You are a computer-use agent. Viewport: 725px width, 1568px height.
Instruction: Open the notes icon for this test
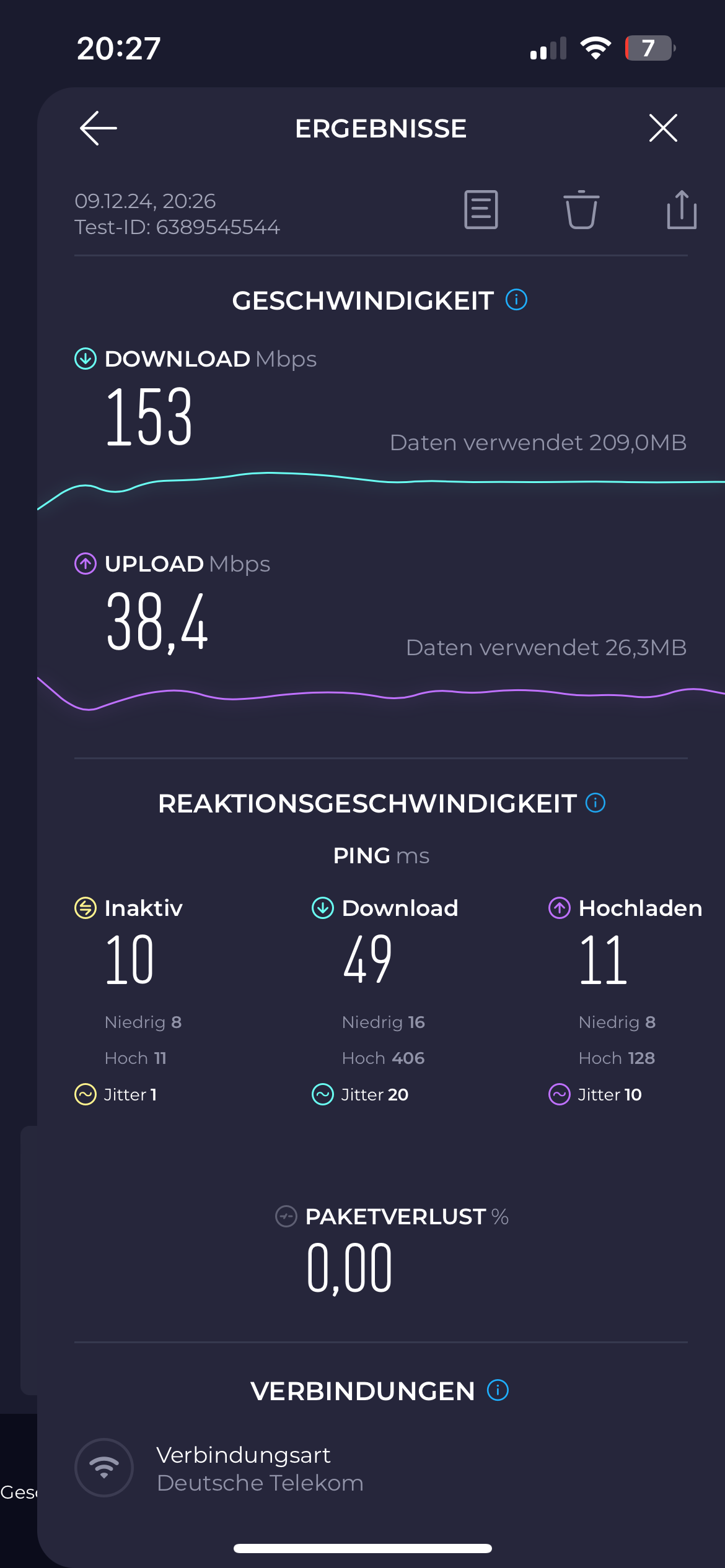tap(481, 210)
